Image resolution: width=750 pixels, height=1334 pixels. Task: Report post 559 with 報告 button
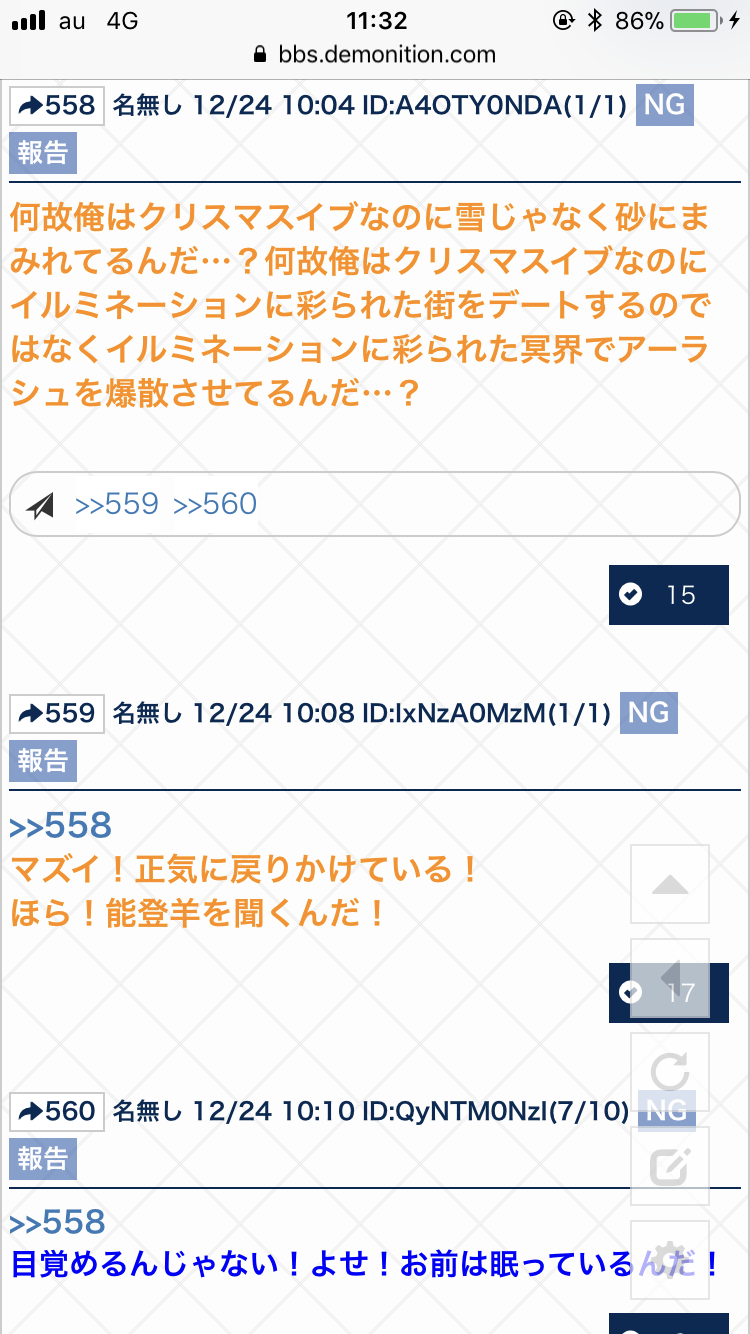[x=42, y=761]
